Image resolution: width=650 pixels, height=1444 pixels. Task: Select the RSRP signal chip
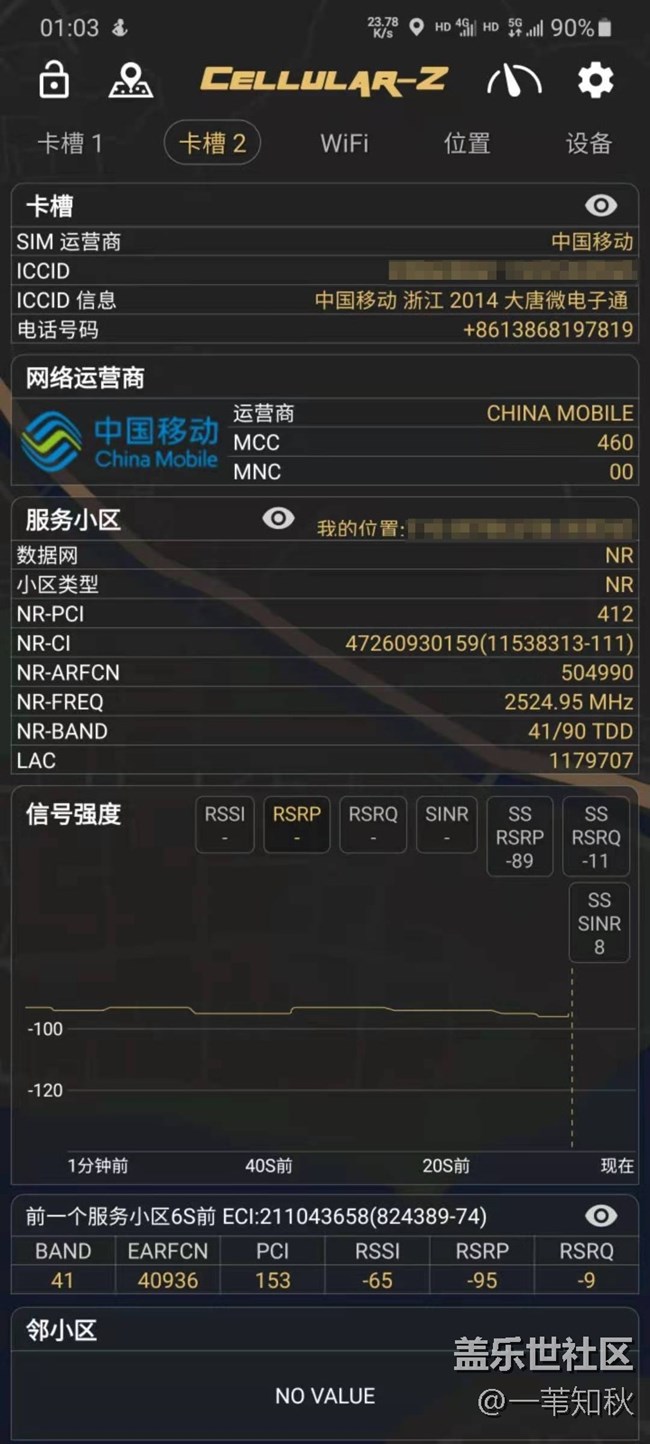point(297,825)
